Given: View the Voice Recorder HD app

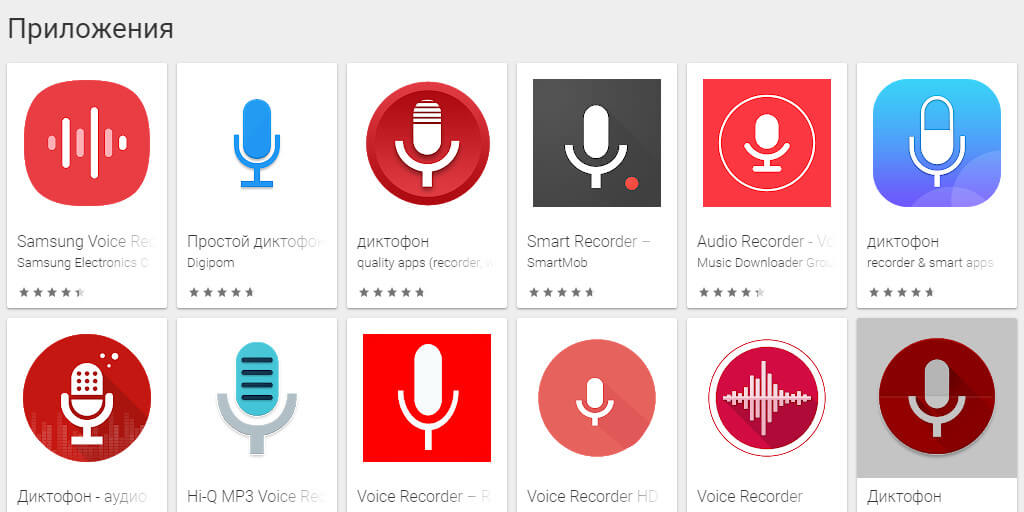Looking at the screenshot, I should point(597,398).
